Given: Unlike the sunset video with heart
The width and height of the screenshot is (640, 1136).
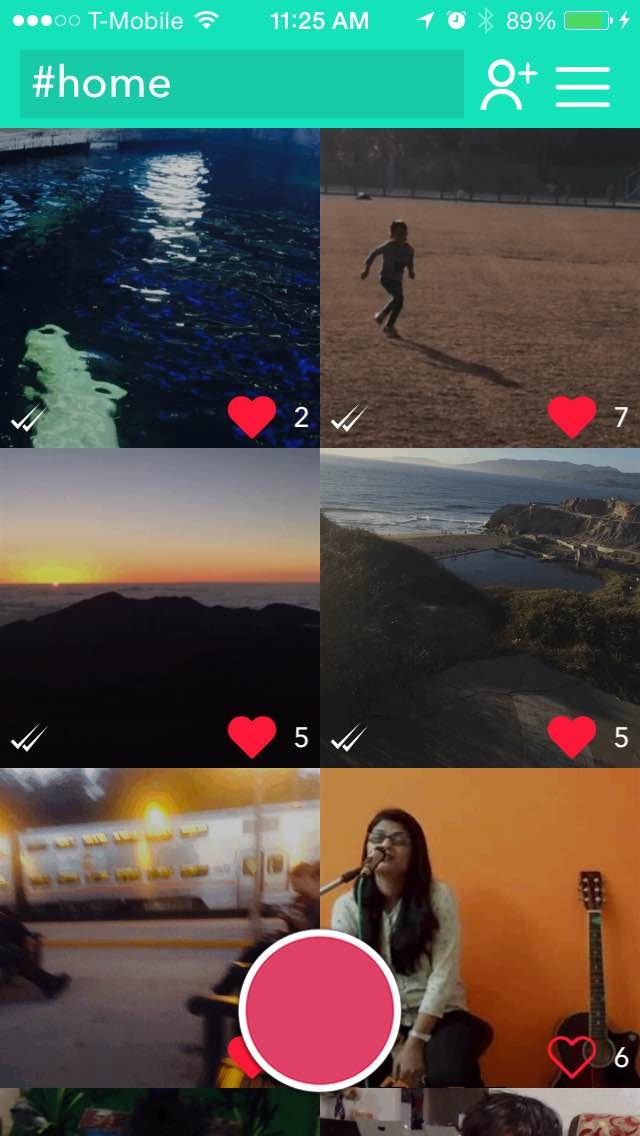Looking at the screenshot, I should [252, 737].
